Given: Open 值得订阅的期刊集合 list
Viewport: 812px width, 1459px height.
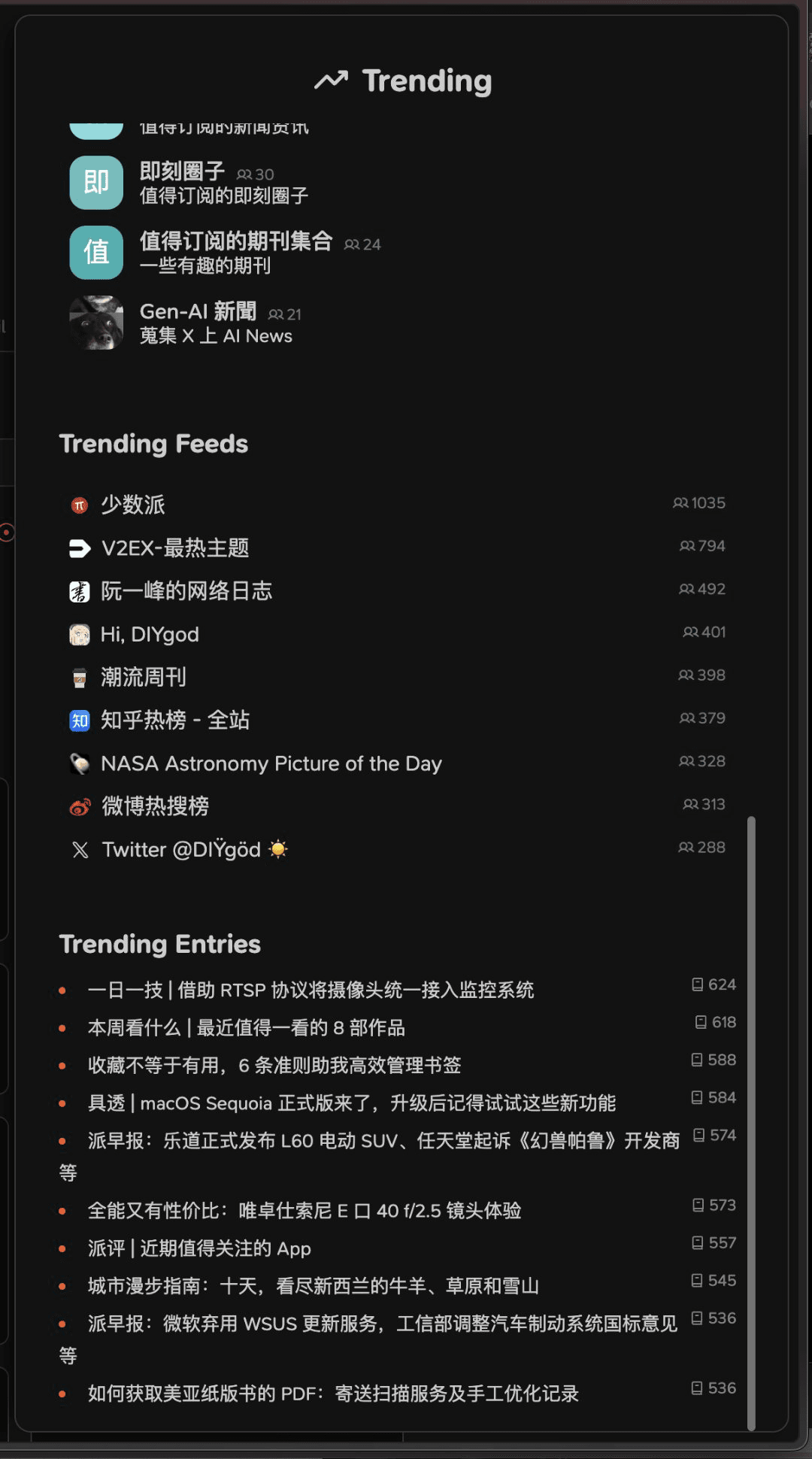Looking at the screenshot, I should (235, 241).
